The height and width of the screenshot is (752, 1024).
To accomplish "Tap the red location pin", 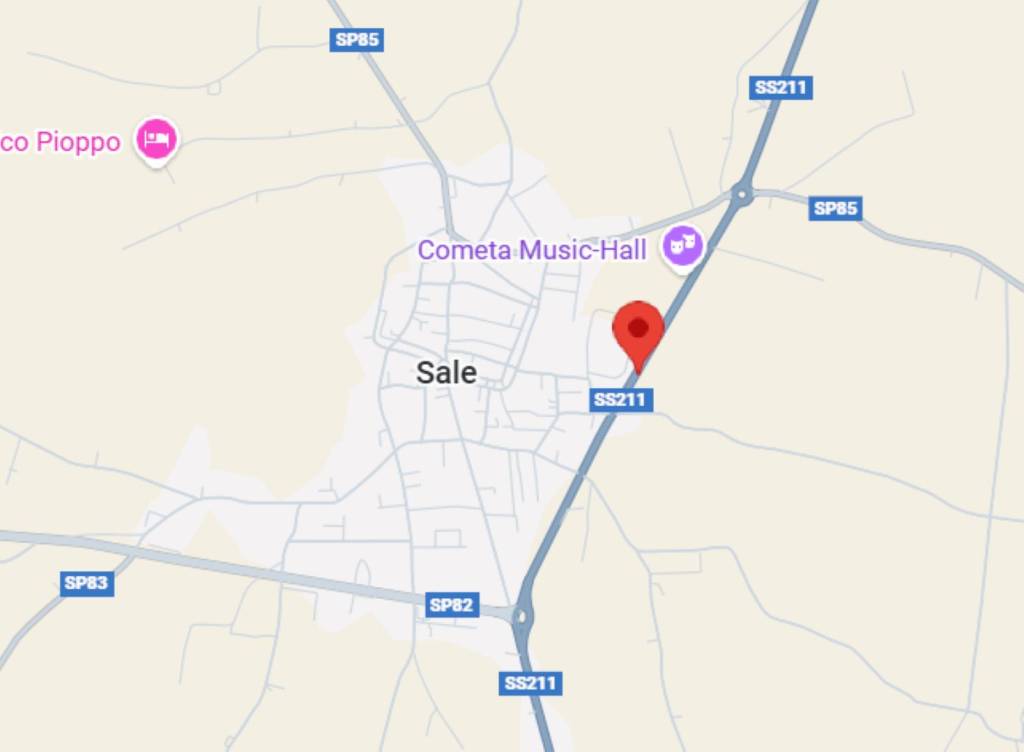I will coord(638,332).
